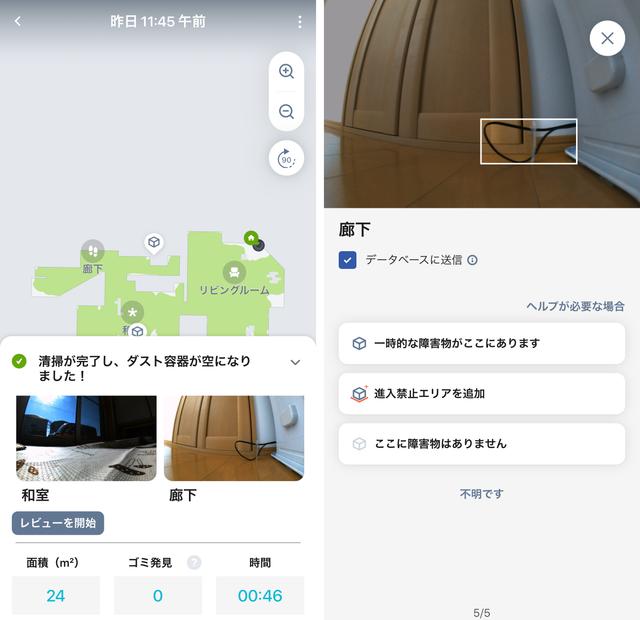Tap the obstacle marker on the map
The image size is (640, 620).
[154, 242]
